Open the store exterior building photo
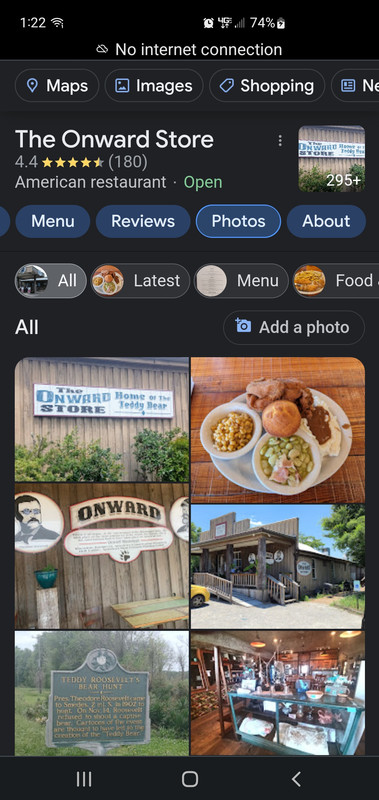 pyautogui.click(x=277, y=567)
